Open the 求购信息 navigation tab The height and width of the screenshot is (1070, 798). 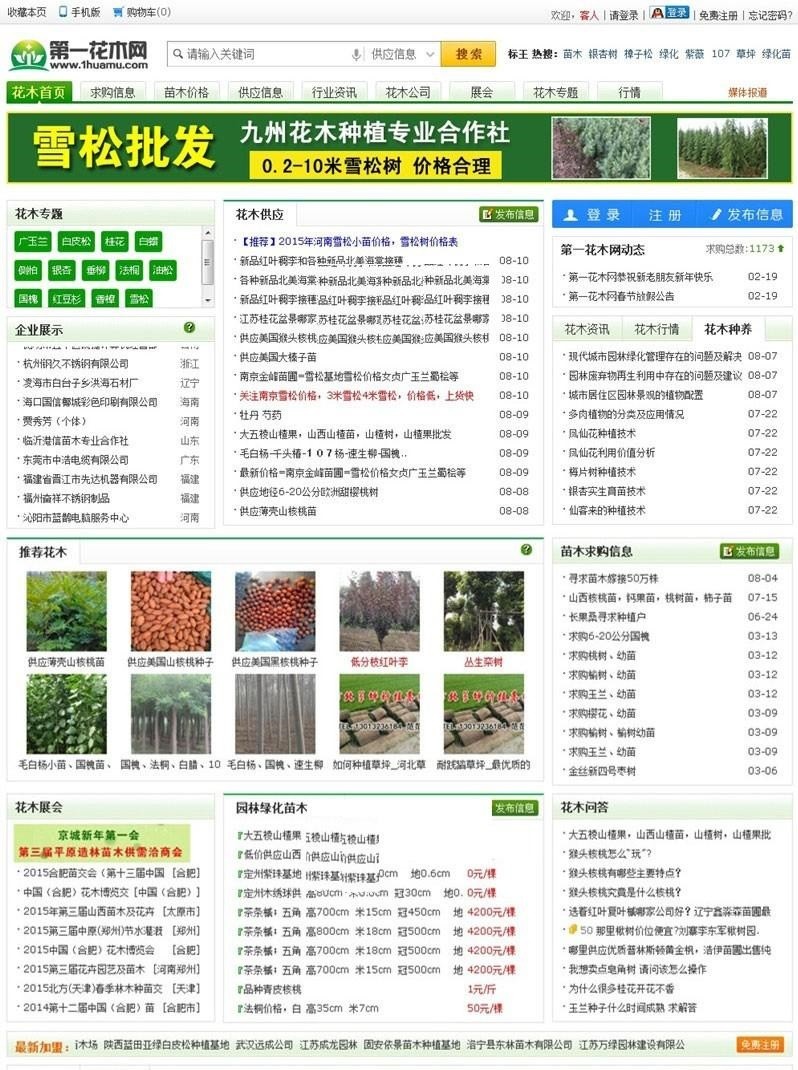tap(113, 92)
